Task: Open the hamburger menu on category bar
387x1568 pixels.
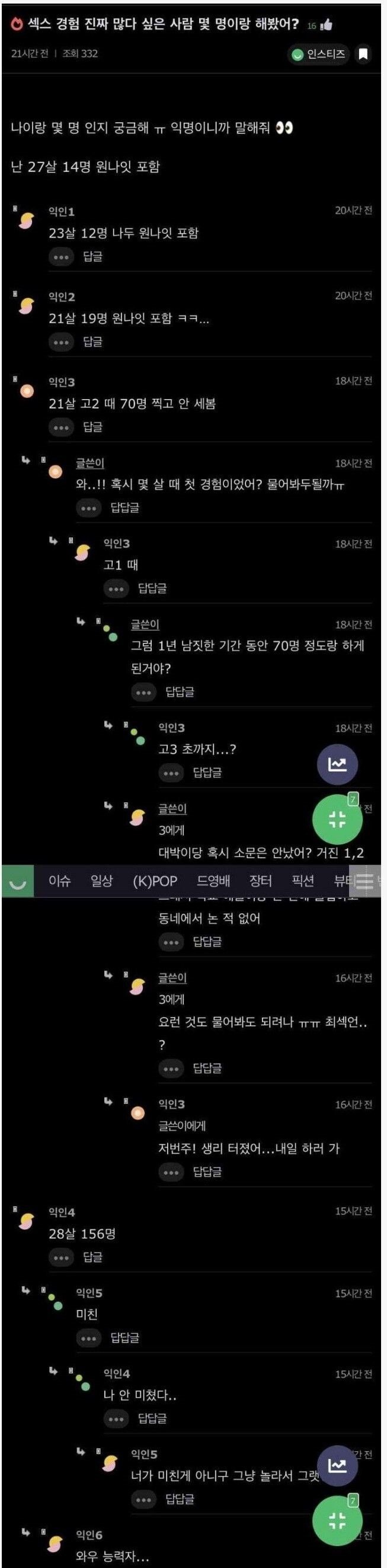Action: tap(364, 881)
